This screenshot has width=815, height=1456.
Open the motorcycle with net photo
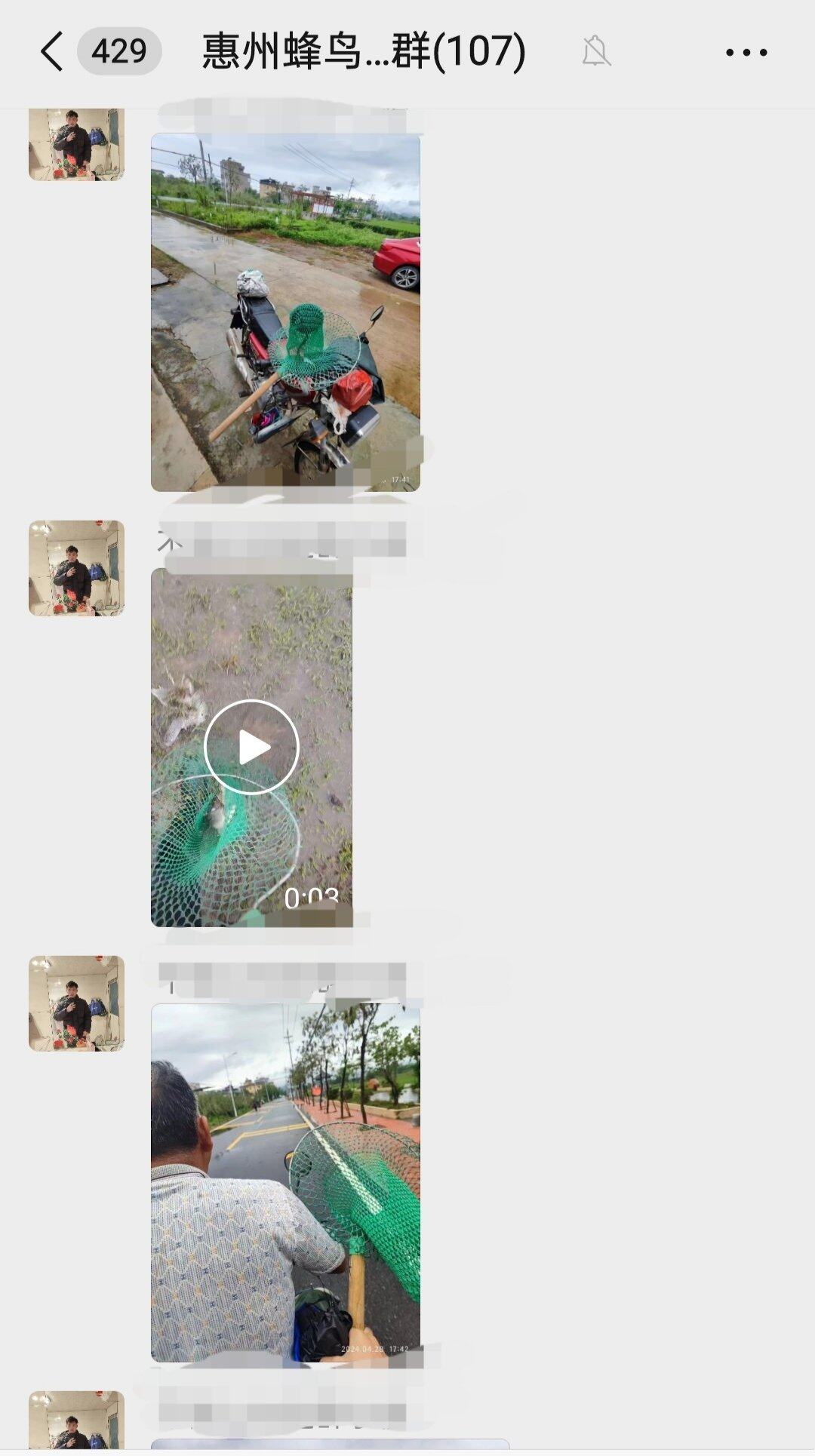pyautogui.click(x=285, y=312)
